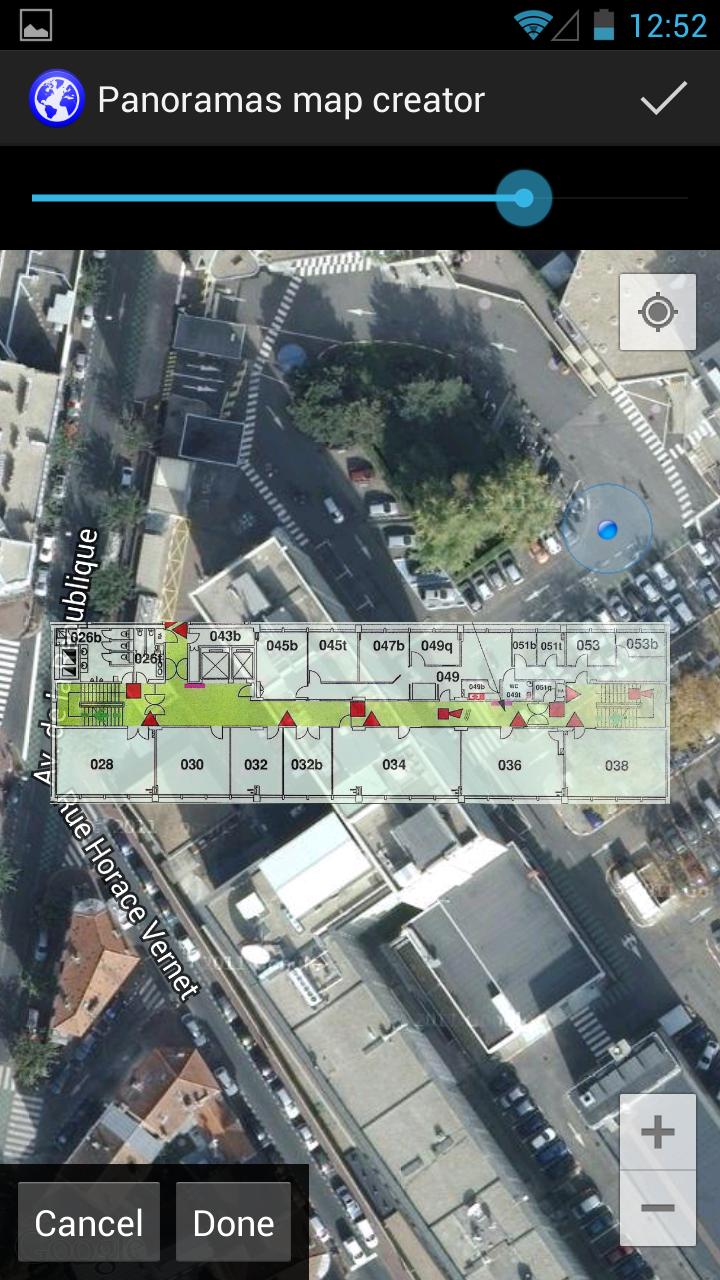720x1280 pixels.
Task: Center map on my location
Action: (x=657, y=313)
